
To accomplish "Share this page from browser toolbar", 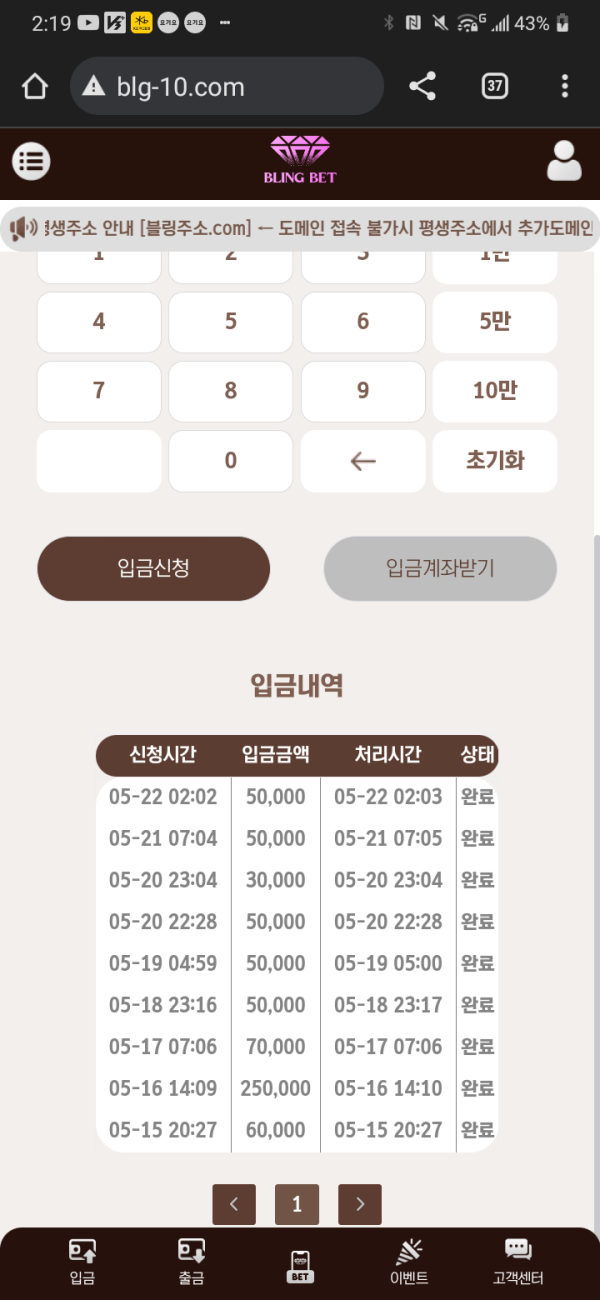I will [423, 86].
